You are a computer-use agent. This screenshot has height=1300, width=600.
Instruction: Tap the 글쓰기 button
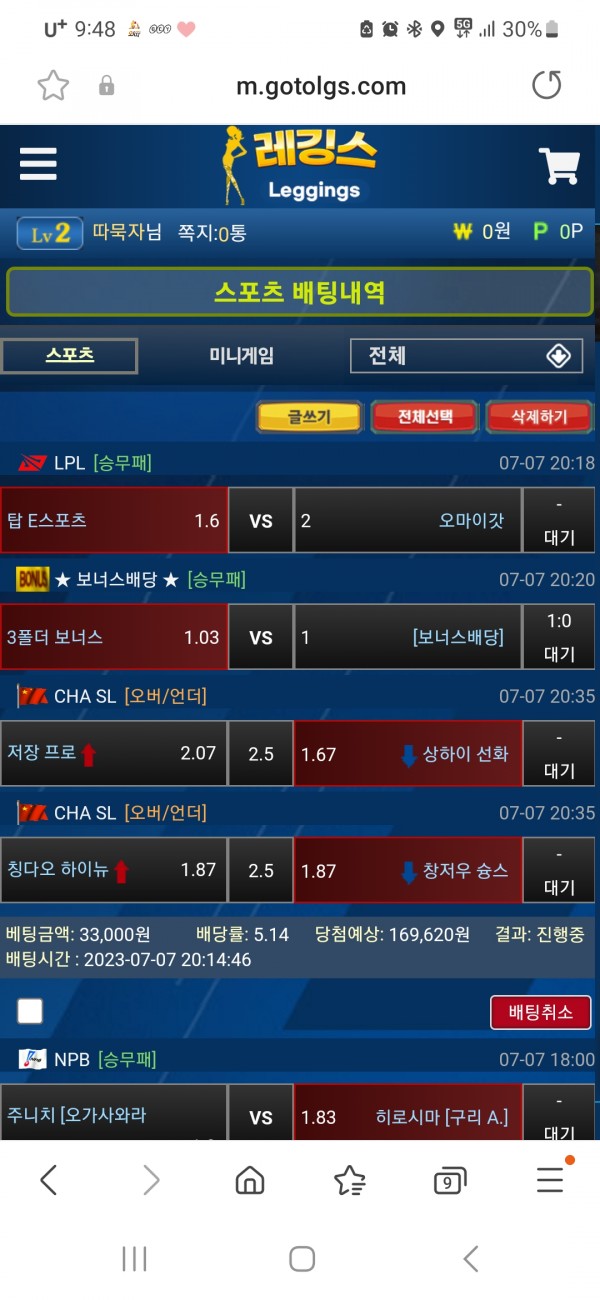pos(308,416)
